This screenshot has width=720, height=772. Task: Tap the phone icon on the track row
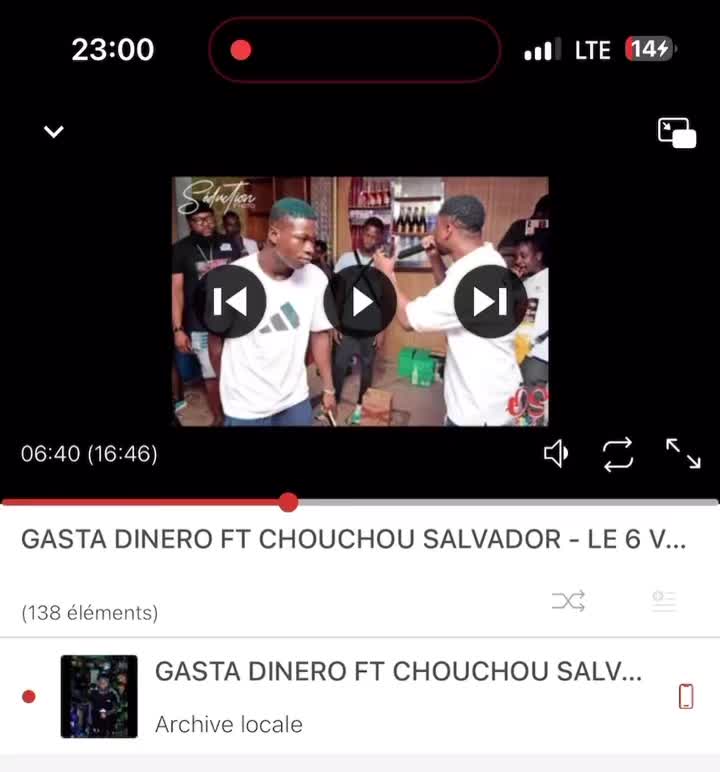686,696
